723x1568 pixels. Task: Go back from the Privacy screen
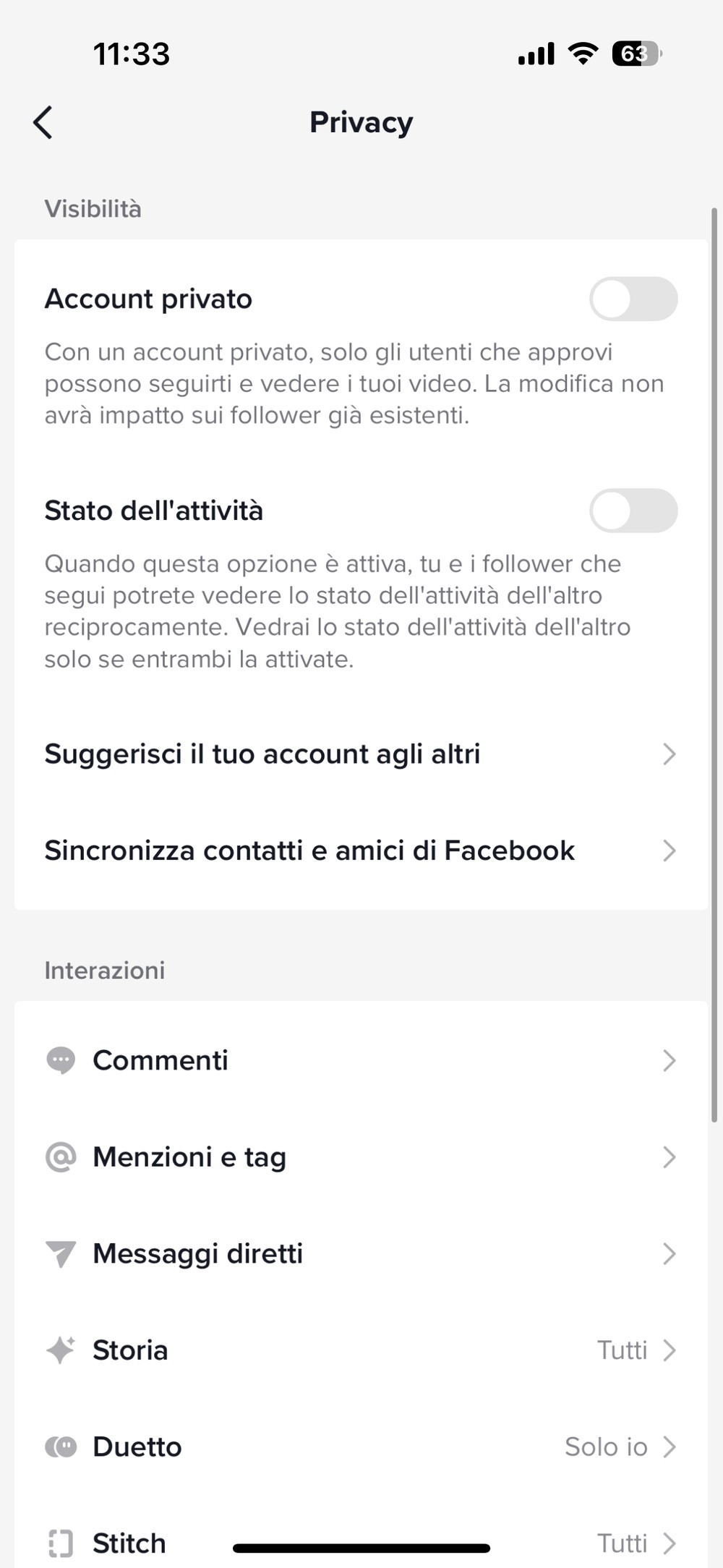click(x=43, y=122)
